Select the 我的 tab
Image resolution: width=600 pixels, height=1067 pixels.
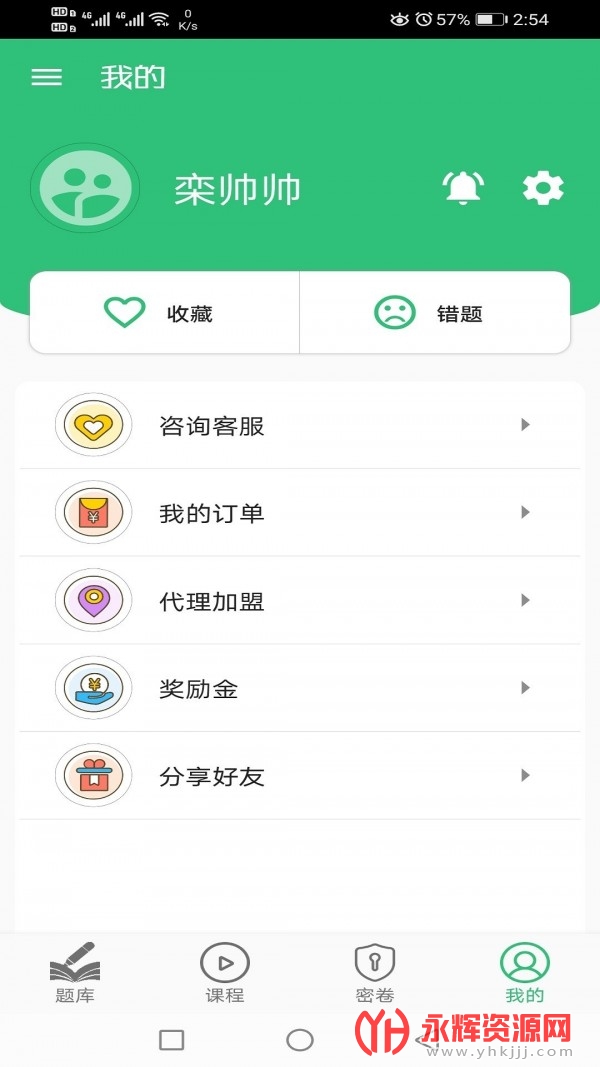524,972
